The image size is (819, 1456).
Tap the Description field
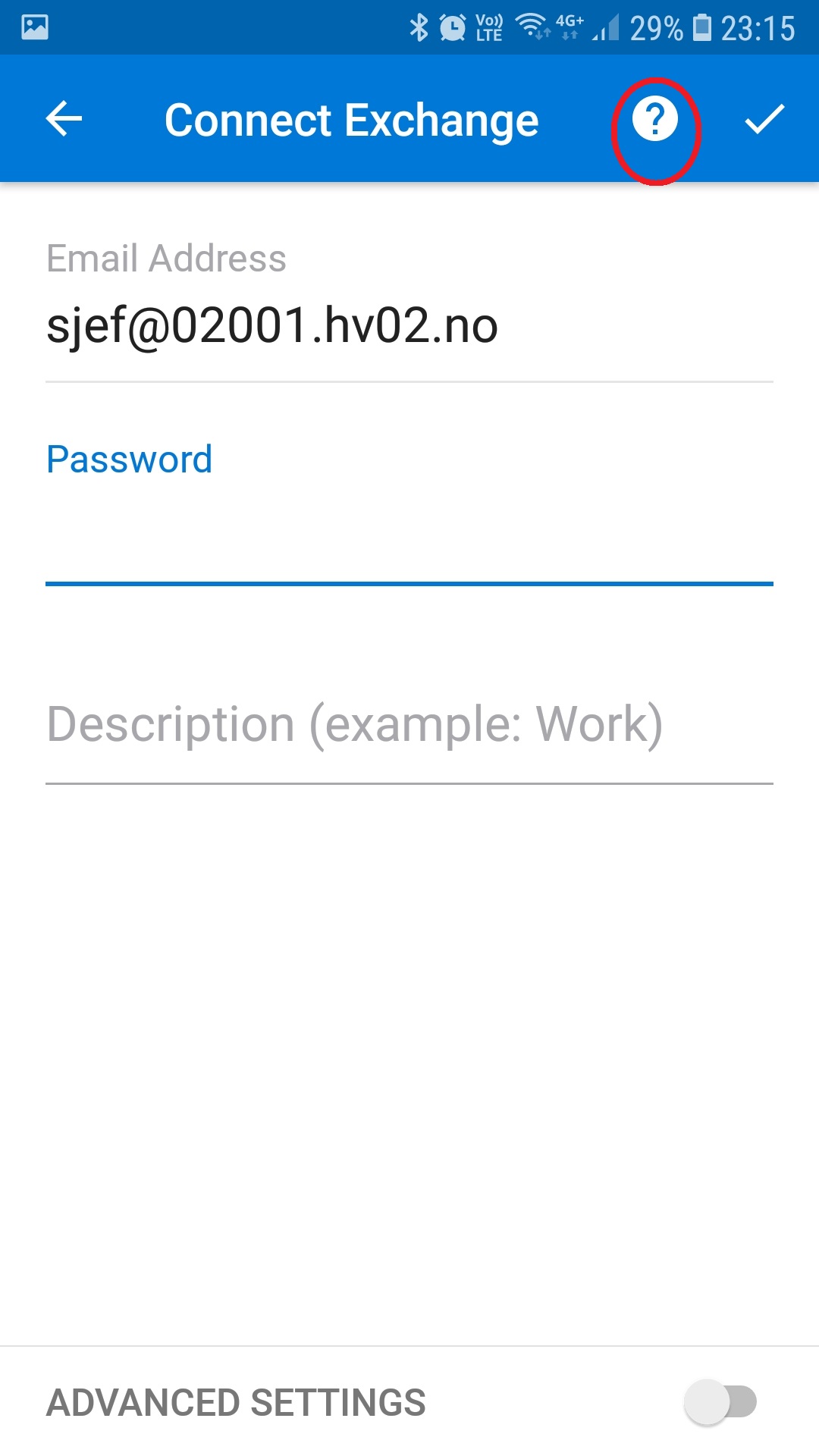pos(408,724)
